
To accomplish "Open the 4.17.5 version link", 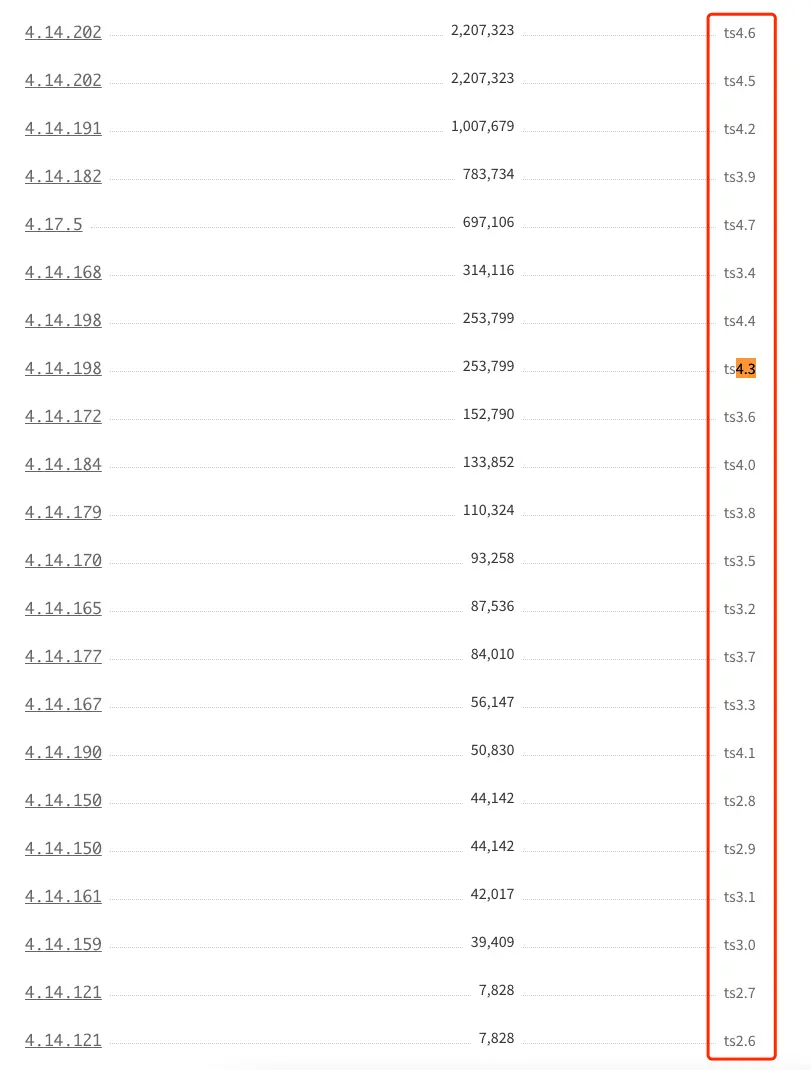I will pyautogui.click(x=54, y=225).
